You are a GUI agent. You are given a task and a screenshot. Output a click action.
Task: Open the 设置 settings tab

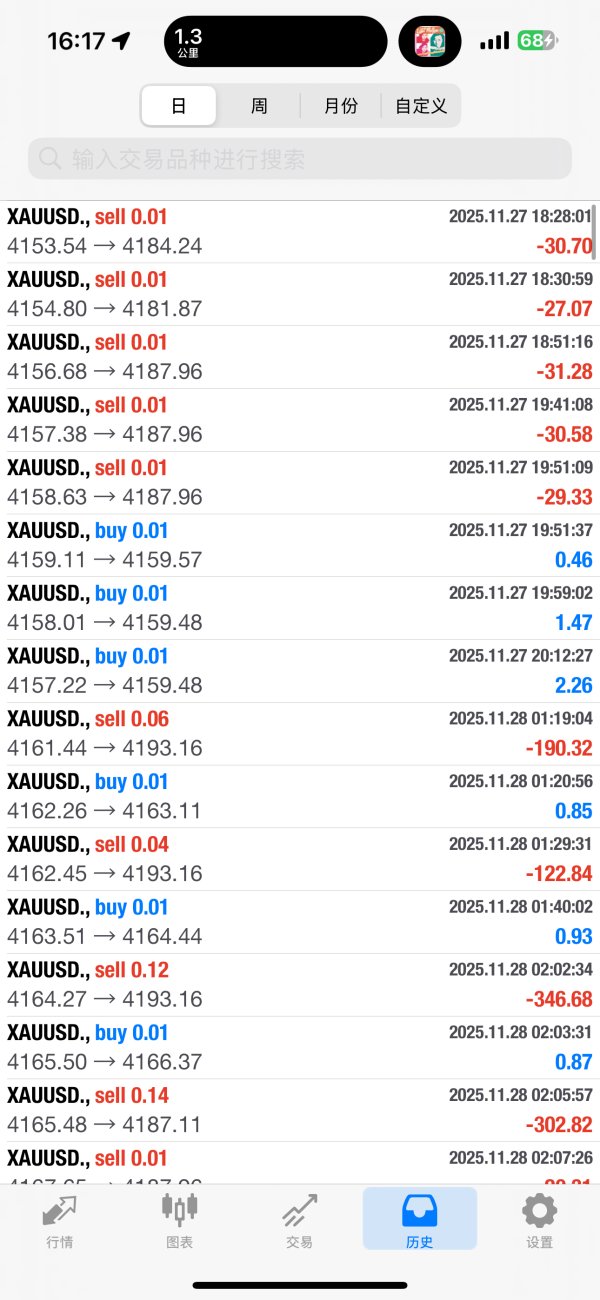539,1220
